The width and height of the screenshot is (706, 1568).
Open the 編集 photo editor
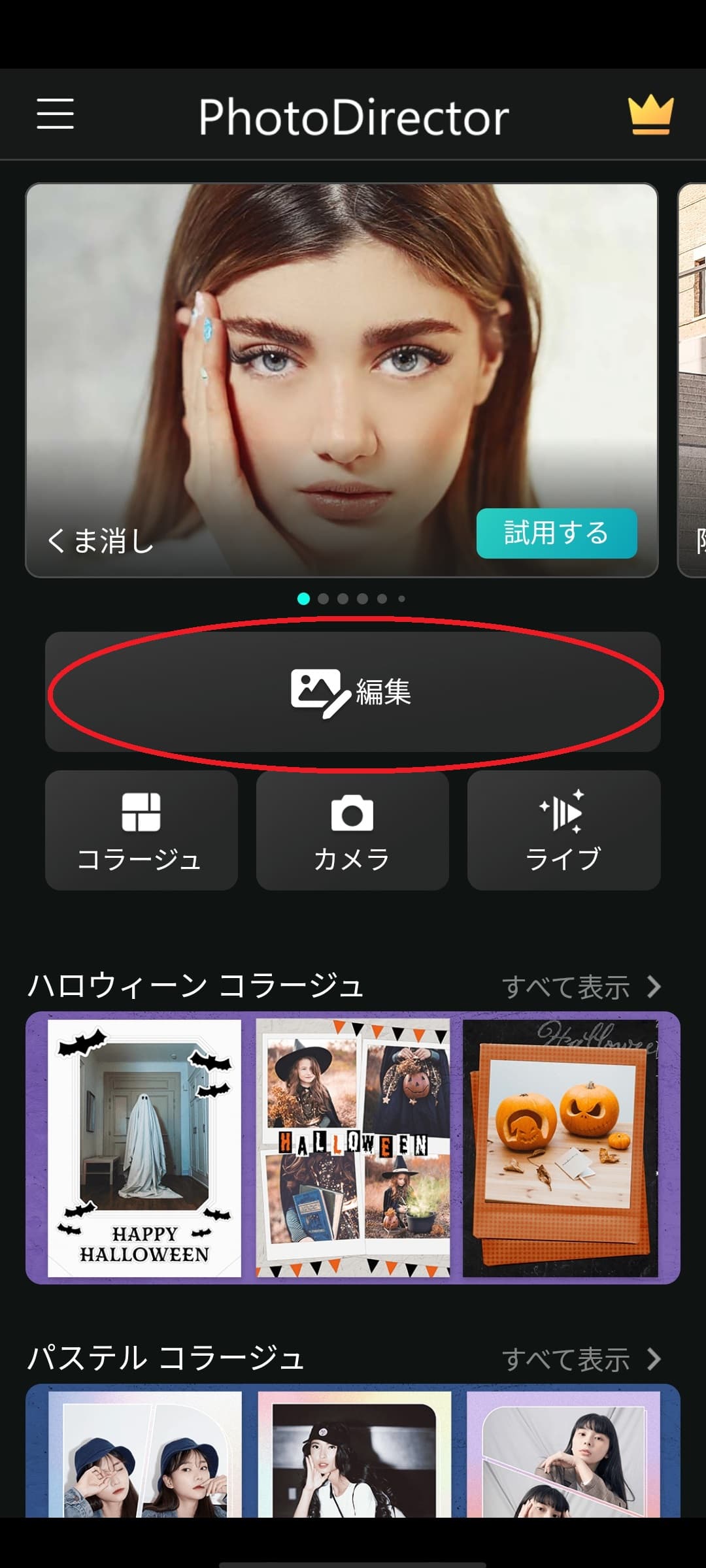click(x=352, y=692)
